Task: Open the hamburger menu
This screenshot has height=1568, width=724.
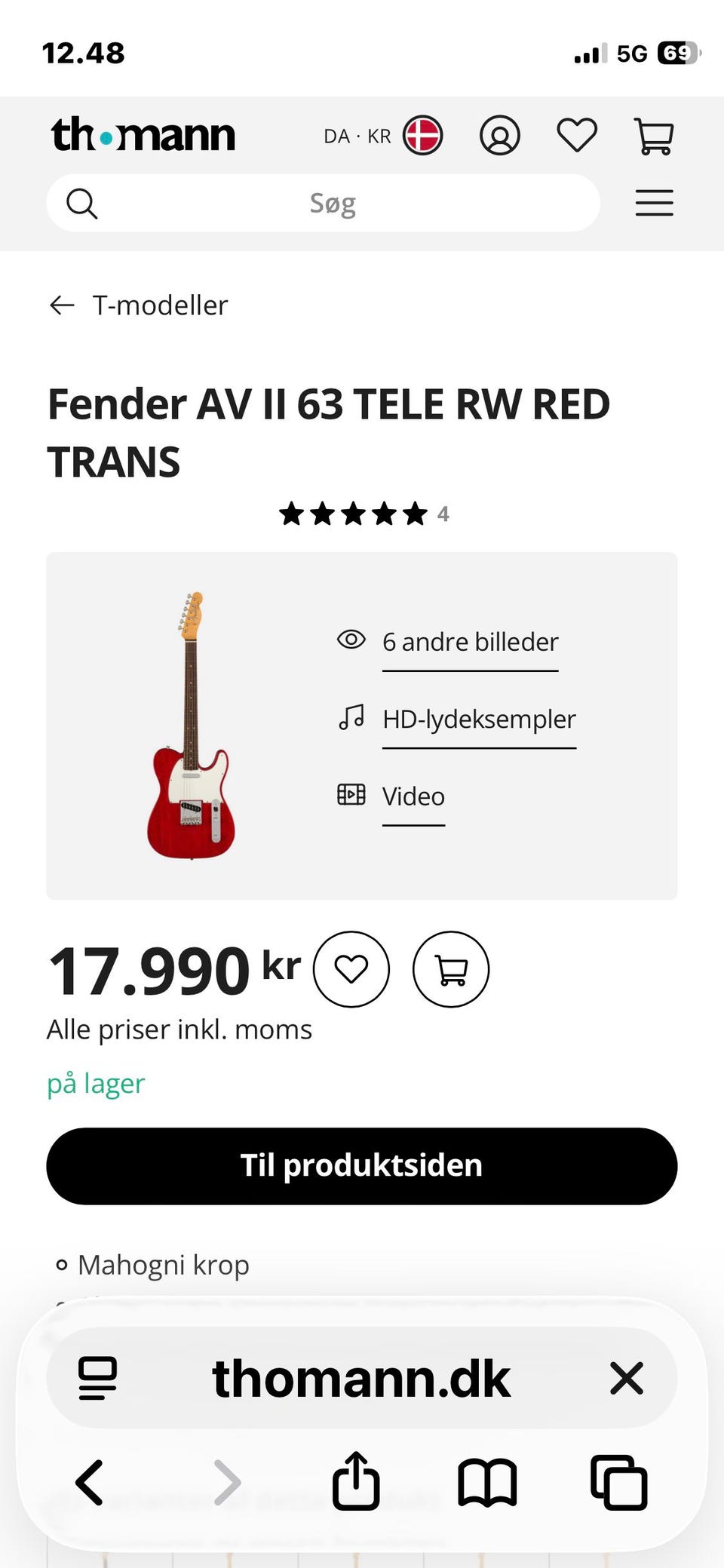Action: point(654,203)
